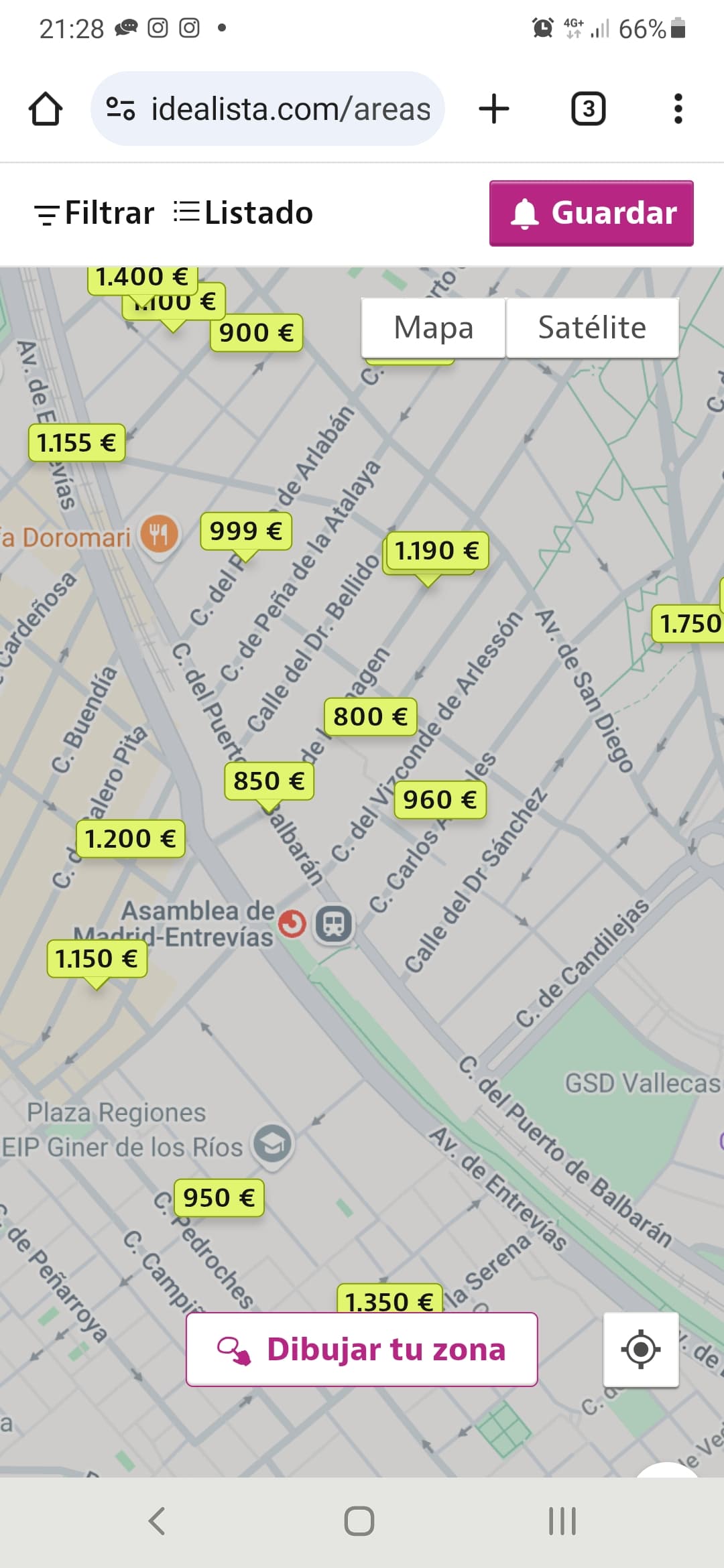Open the browser home page
Image resolution: width=724 pixels, height=1568 pixels.
point(46,109)
